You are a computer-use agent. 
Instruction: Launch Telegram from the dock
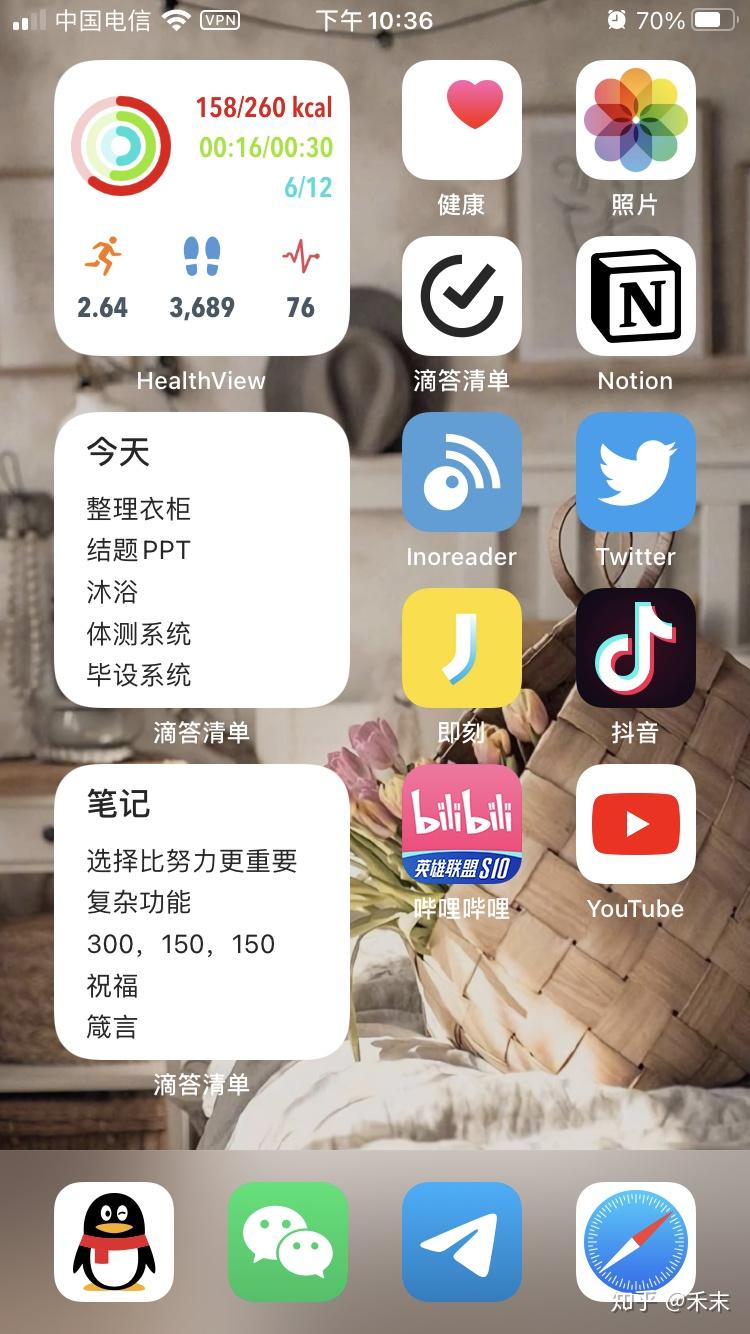click(461, 1242)
